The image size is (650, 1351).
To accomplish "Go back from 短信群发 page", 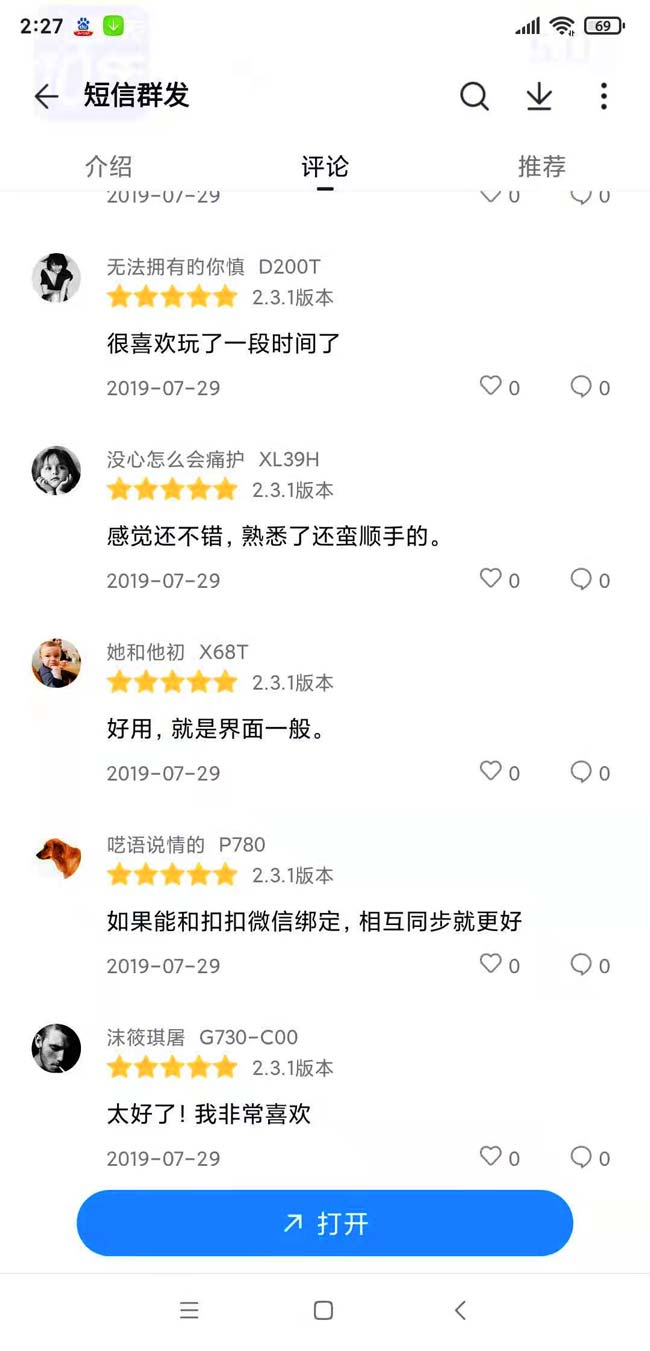I will point(46,96).
